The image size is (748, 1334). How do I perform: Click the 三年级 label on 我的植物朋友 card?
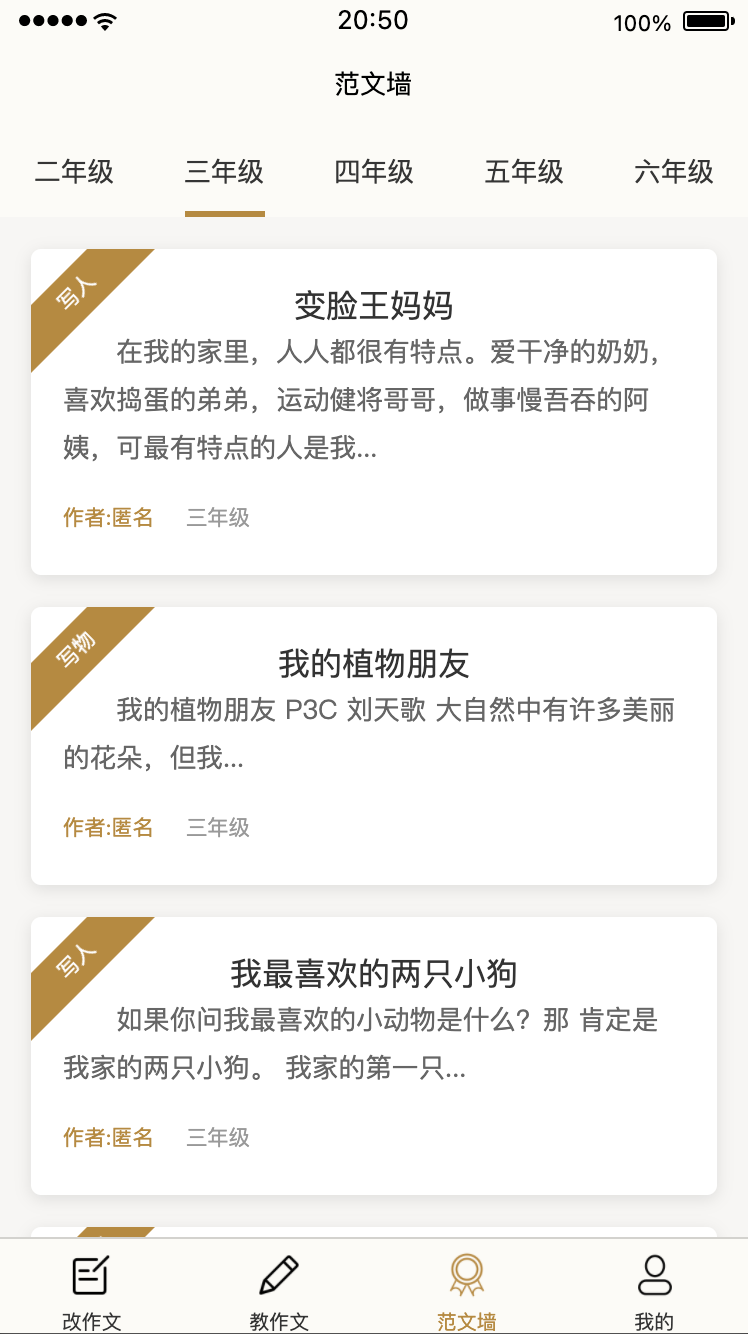[218, 827]
